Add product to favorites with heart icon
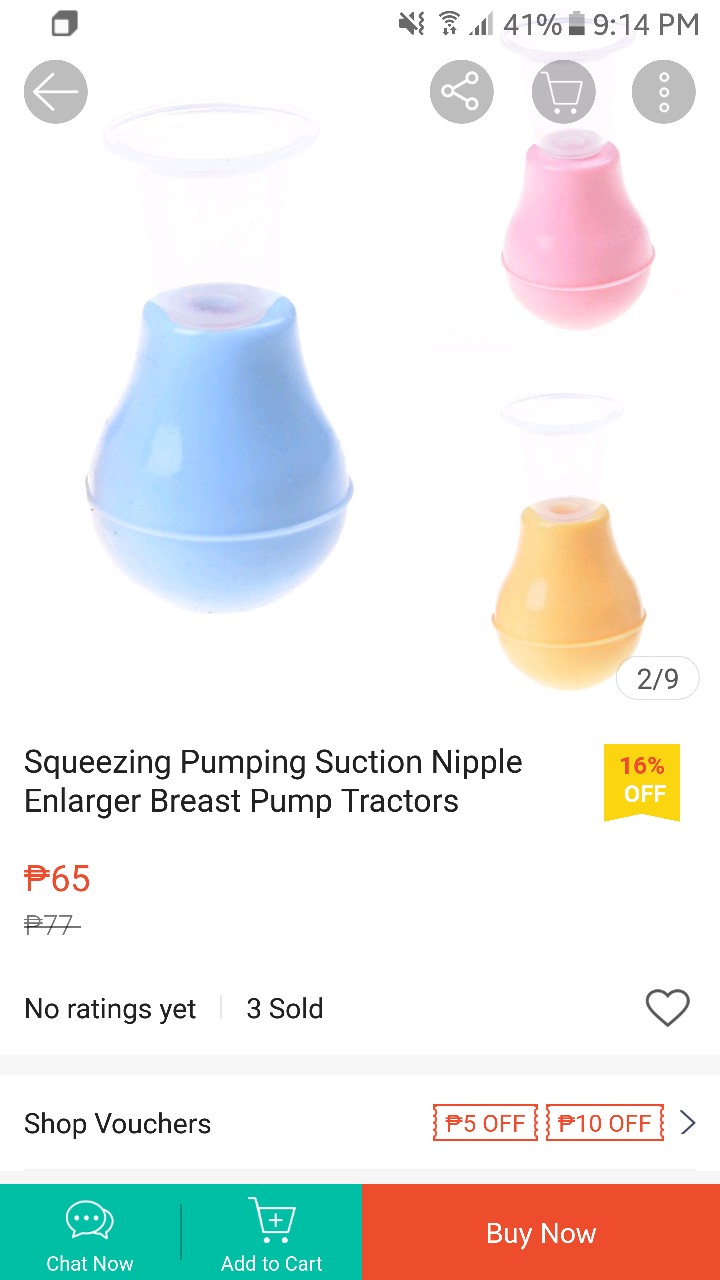 (x=667, y=1008)
